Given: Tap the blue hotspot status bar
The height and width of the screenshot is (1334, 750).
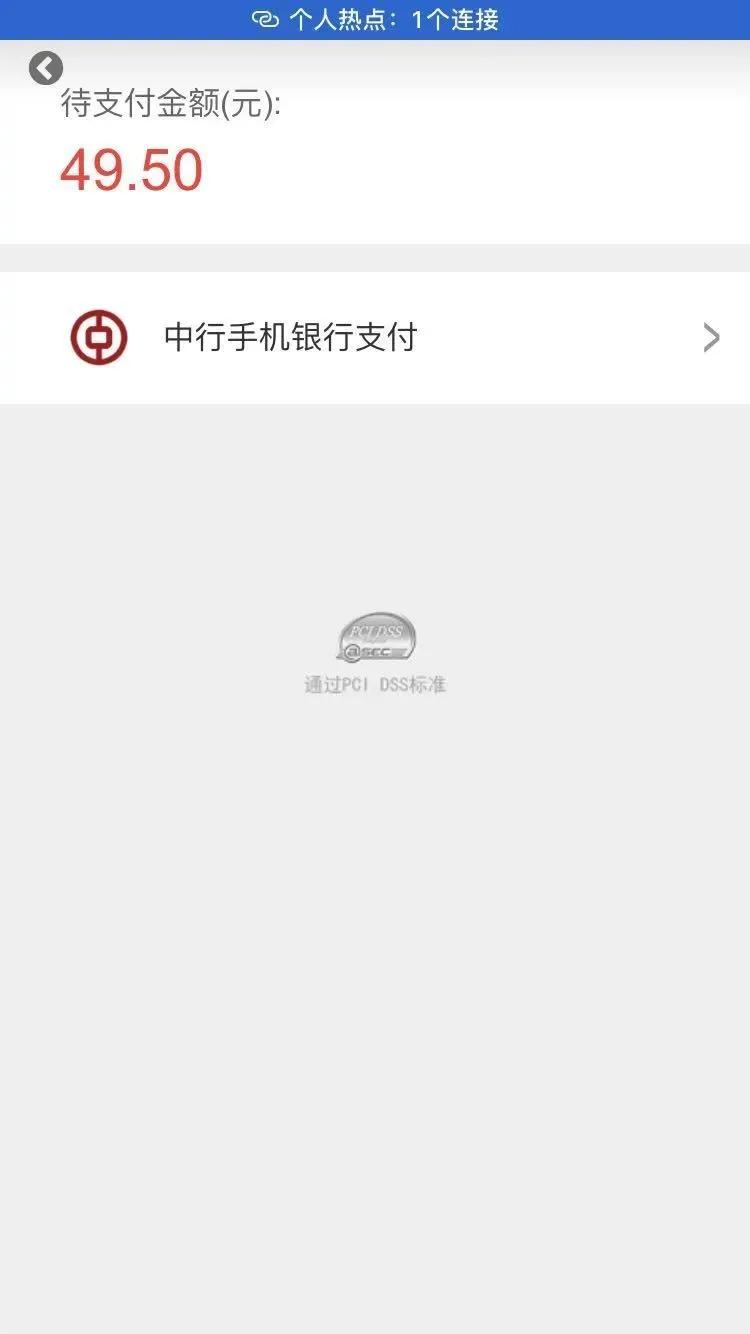Looking at the screenshot, I should coord(375,18).
